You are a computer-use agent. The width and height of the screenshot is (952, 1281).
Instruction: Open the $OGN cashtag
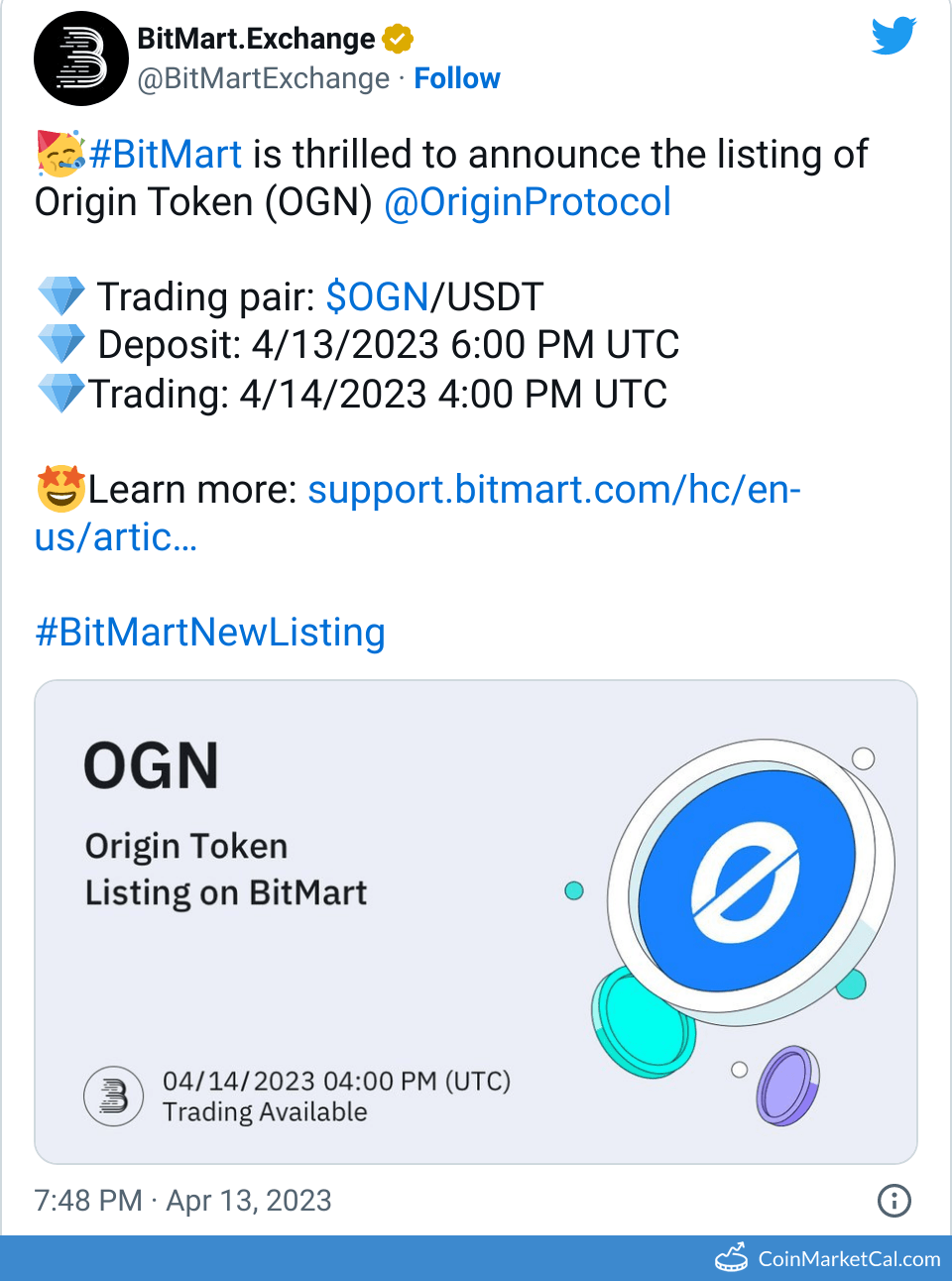tap(377, 297)
